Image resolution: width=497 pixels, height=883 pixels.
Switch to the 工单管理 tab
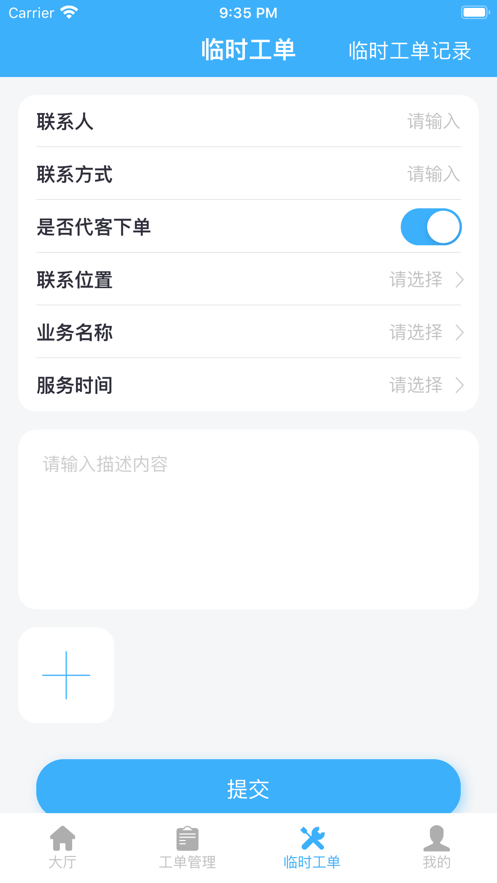[187, 848]
